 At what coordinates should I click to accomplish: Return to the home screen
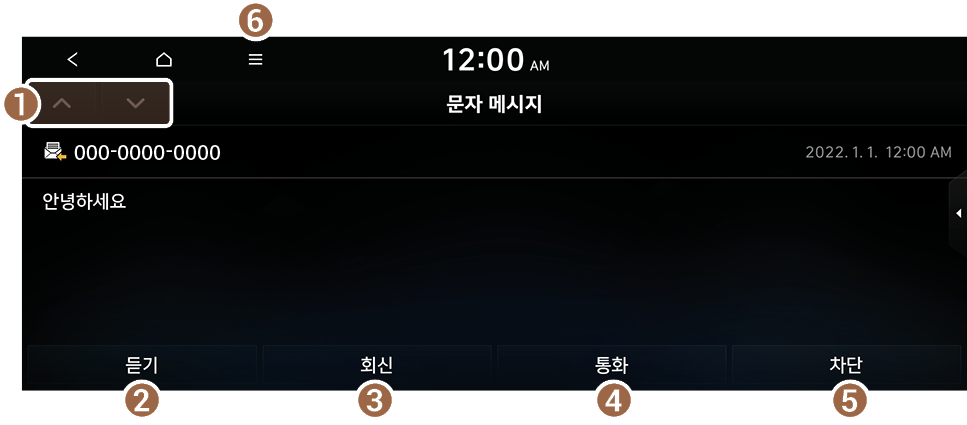pos(164,60)
